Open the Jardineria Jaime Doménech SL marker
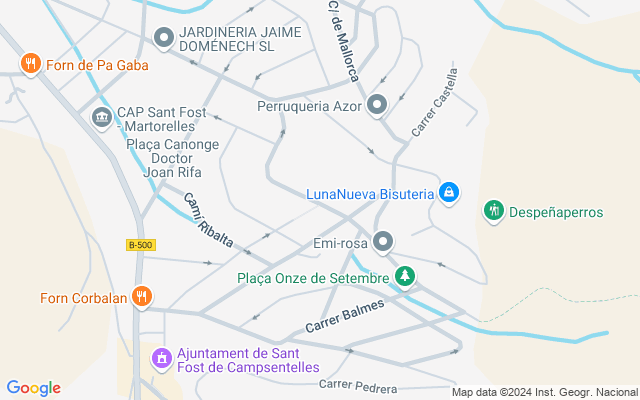640x400 pixels. (164, 38)
